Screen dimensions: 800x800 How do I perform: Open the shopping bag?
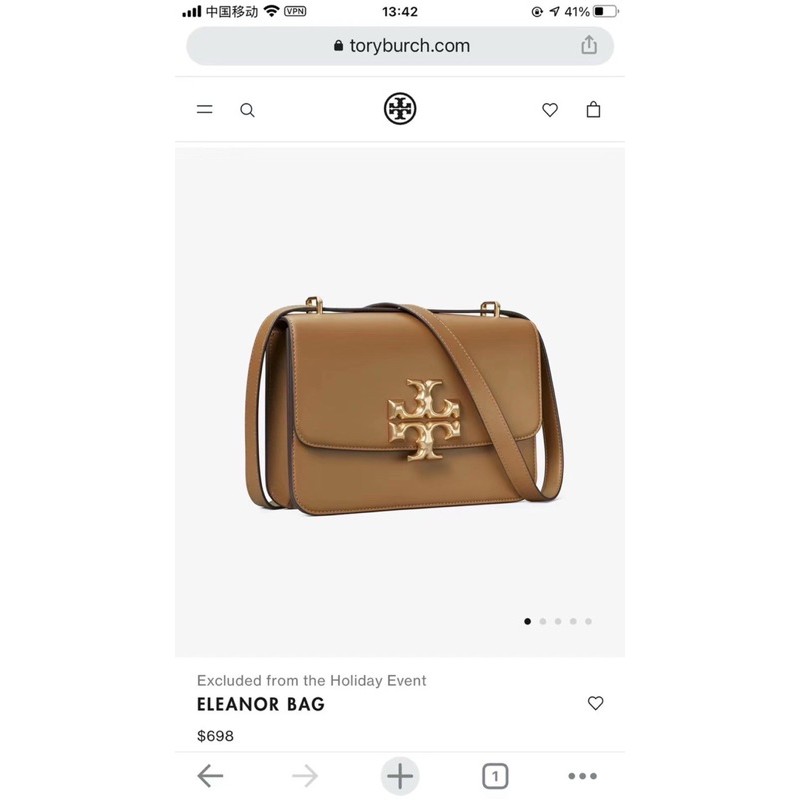coord(593,109)
